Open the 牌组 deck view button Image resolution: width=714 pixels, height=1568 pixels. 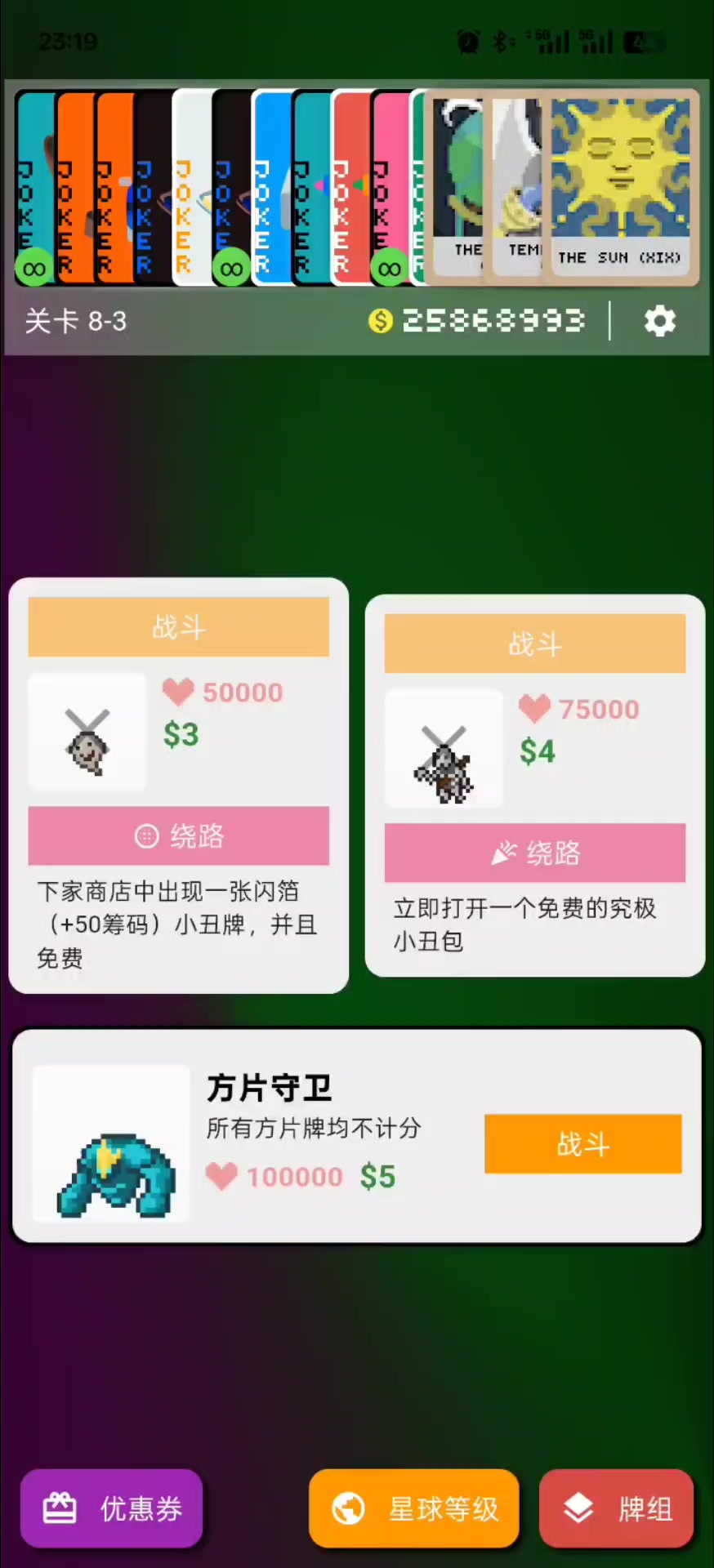[617, 1508]
